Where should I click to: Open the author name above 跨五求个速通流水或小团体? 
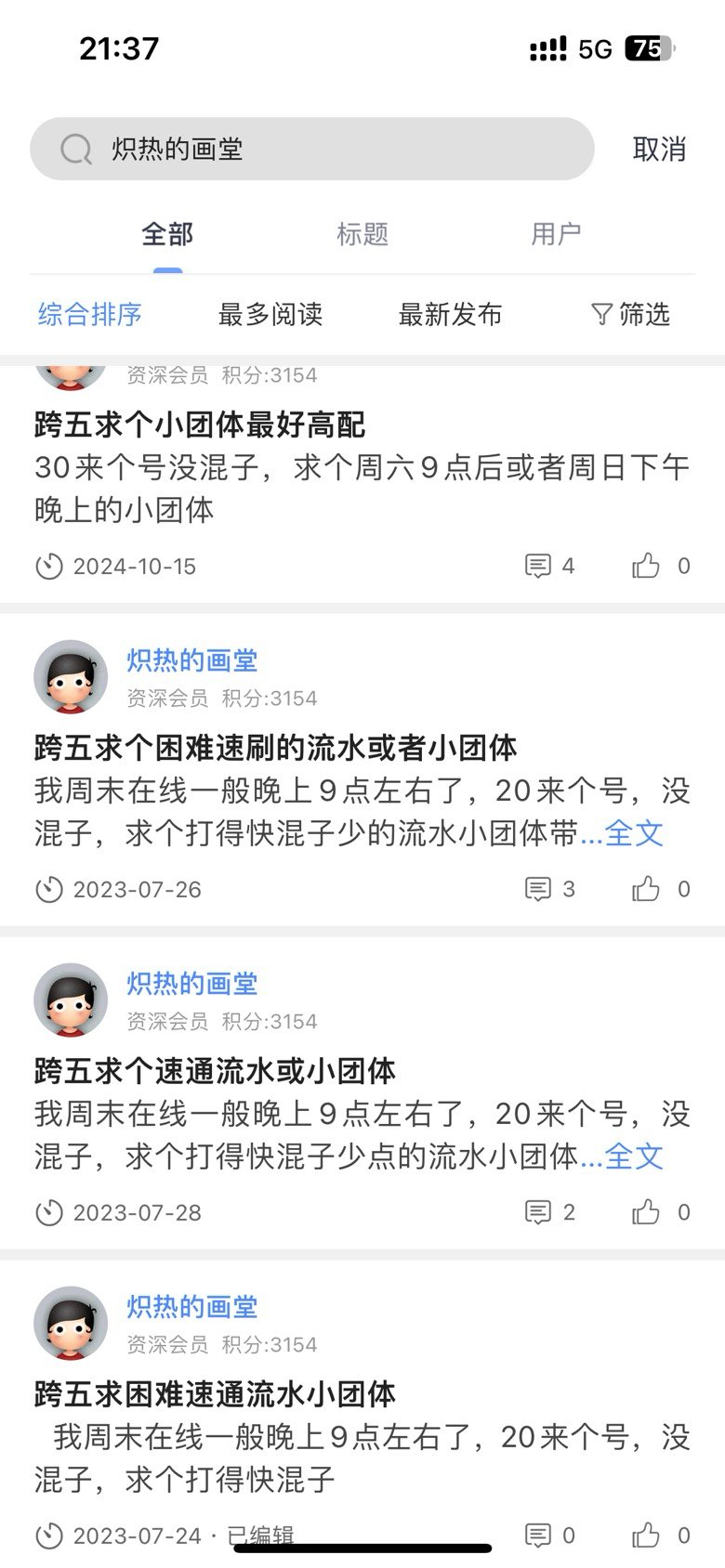tap(192, 984)
